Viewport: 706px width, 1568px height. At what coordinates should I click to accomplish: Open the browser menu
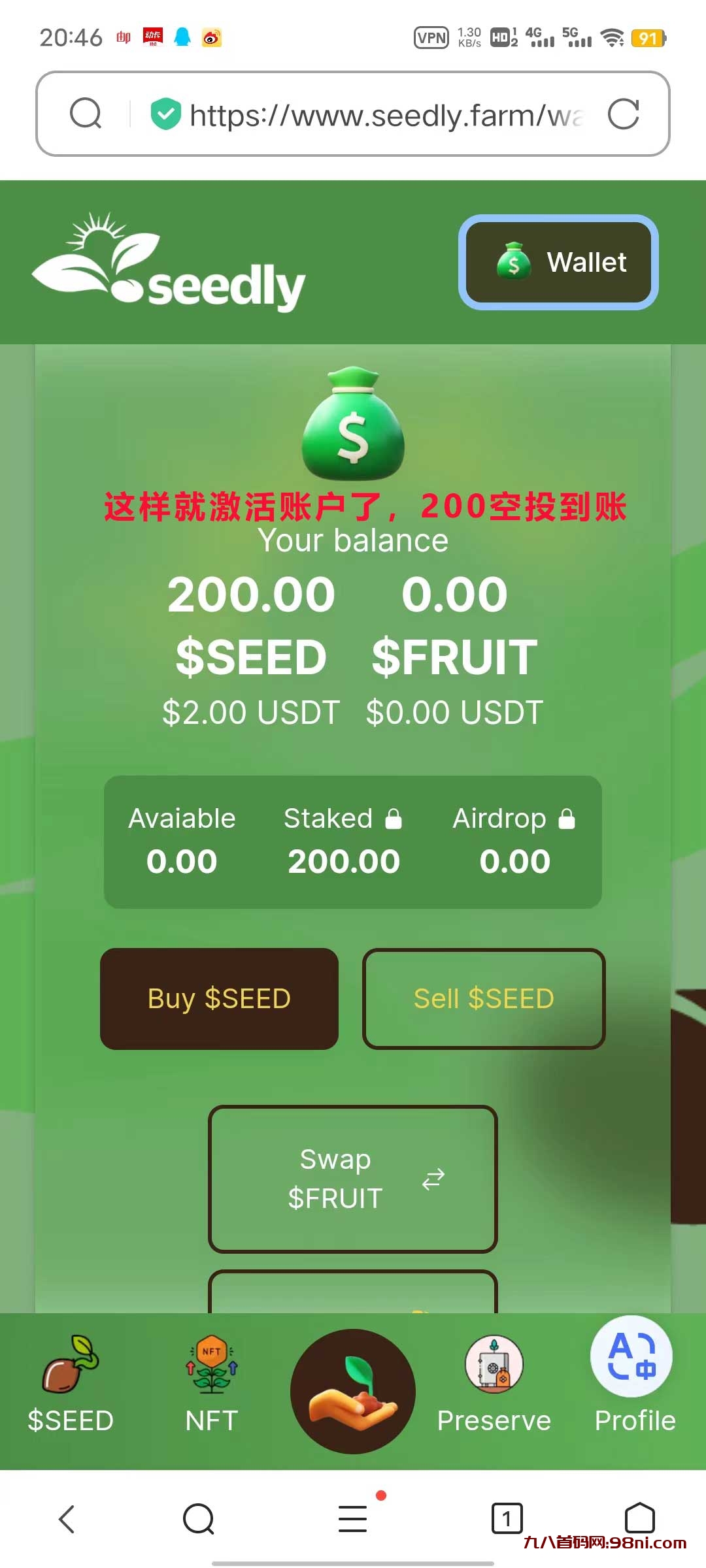353,1519
